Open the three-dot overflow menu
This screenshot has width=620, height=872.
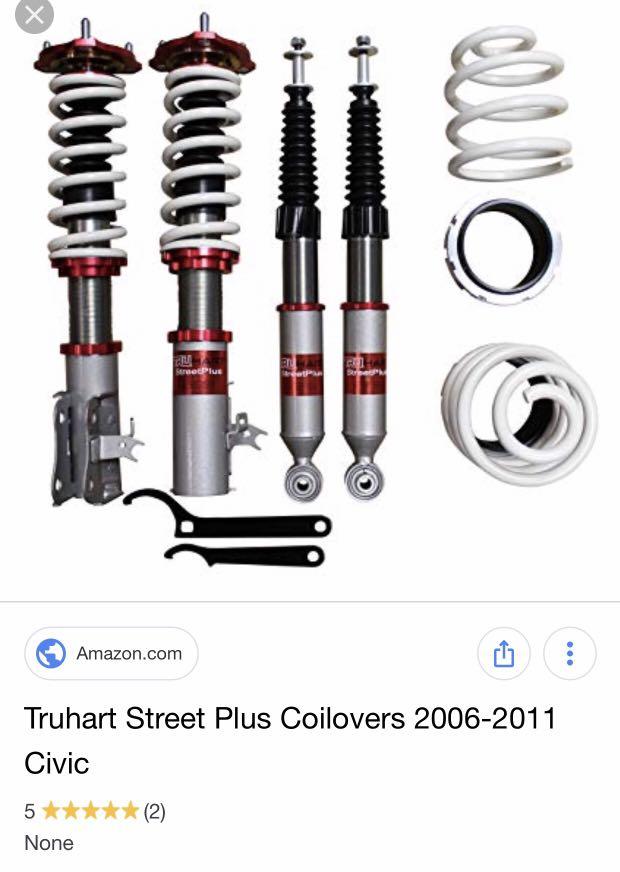(x=570, y=655)
